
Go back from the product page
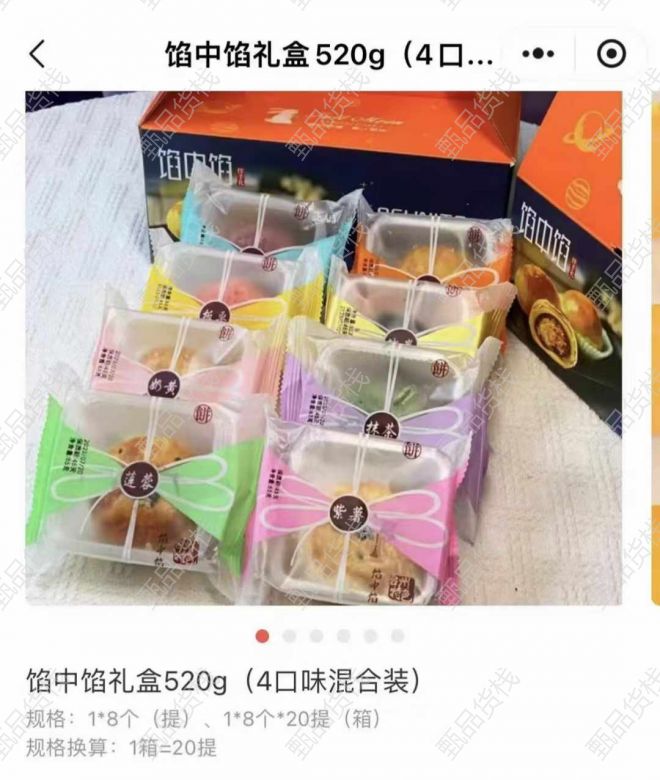(x=37, y=54)
